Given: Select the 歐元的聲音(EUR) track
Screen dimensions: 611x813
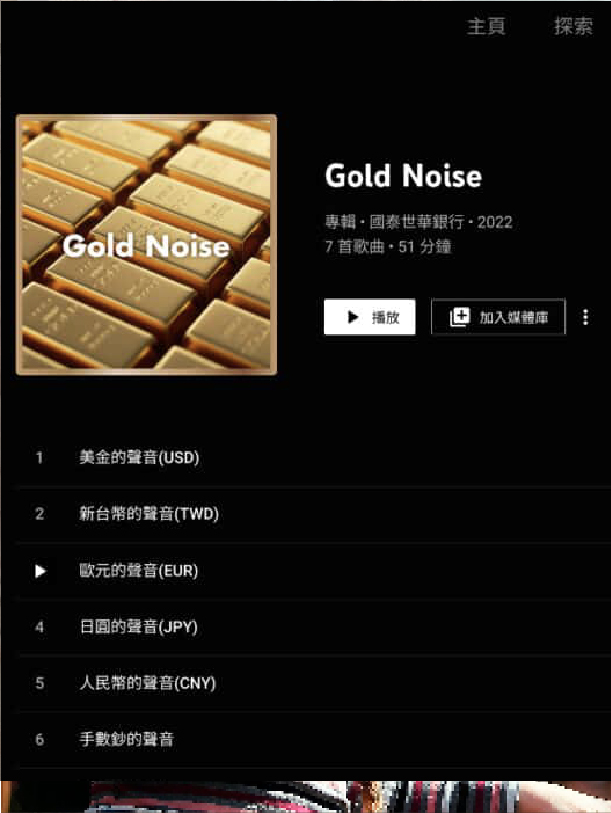Looking at the screenshot, I should 138,571.
